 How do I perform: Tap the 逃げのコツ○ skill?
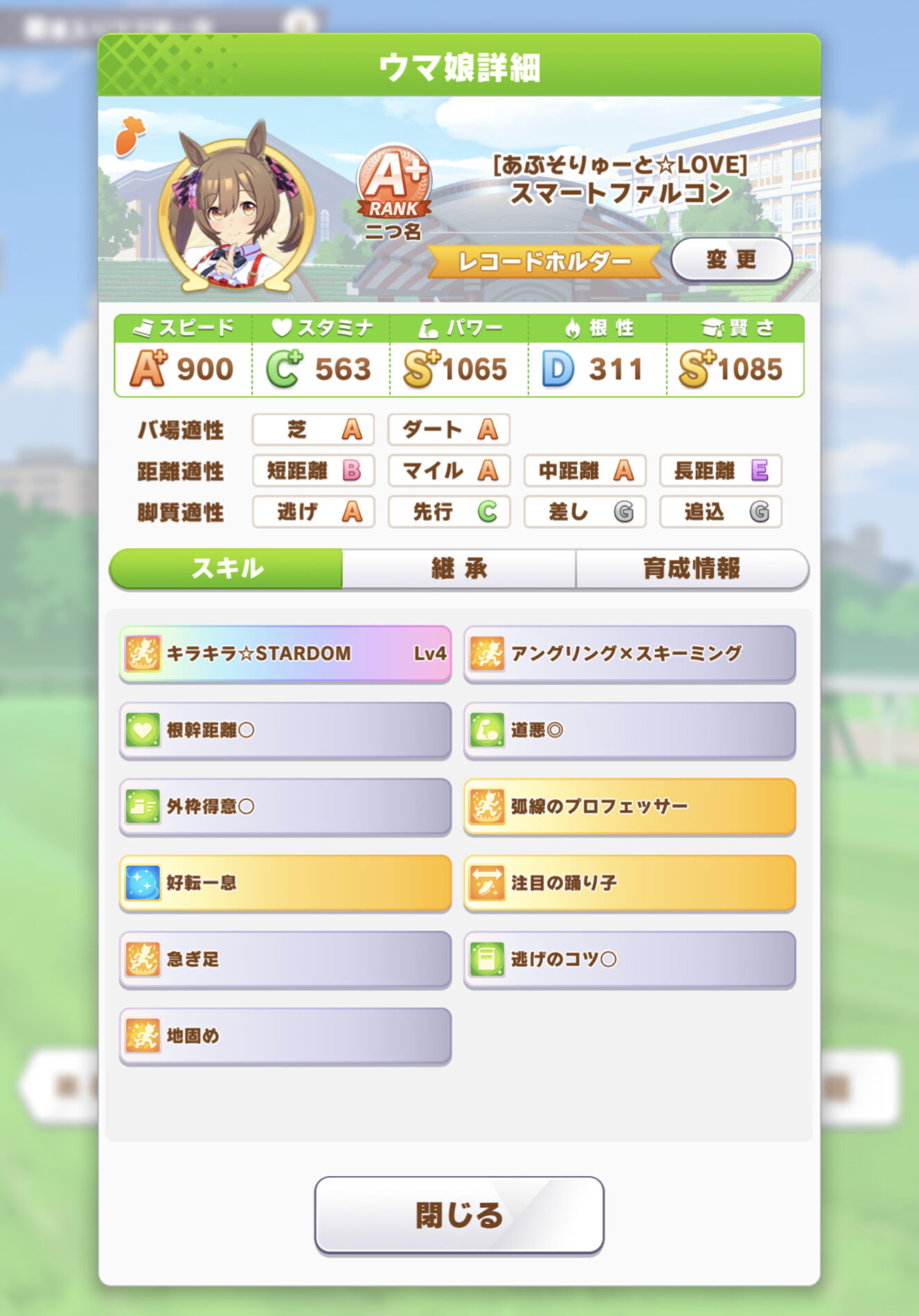[630, 959]
